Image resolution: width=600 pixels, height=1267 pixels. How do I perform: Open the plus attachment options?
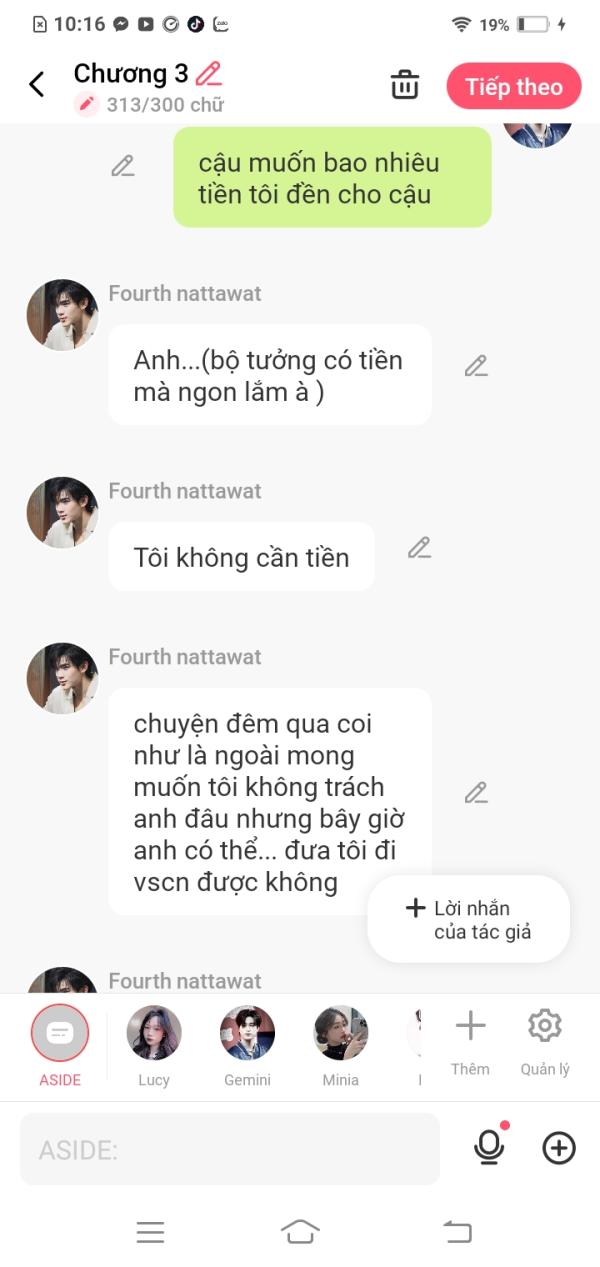pos(559,1148)
